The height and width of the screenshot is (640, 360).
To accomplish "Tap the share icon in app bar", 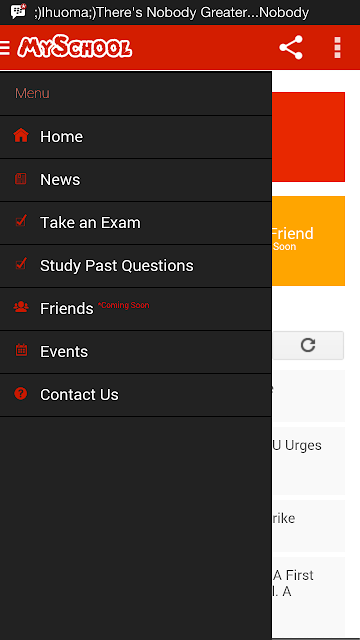I will pos(291,48).
